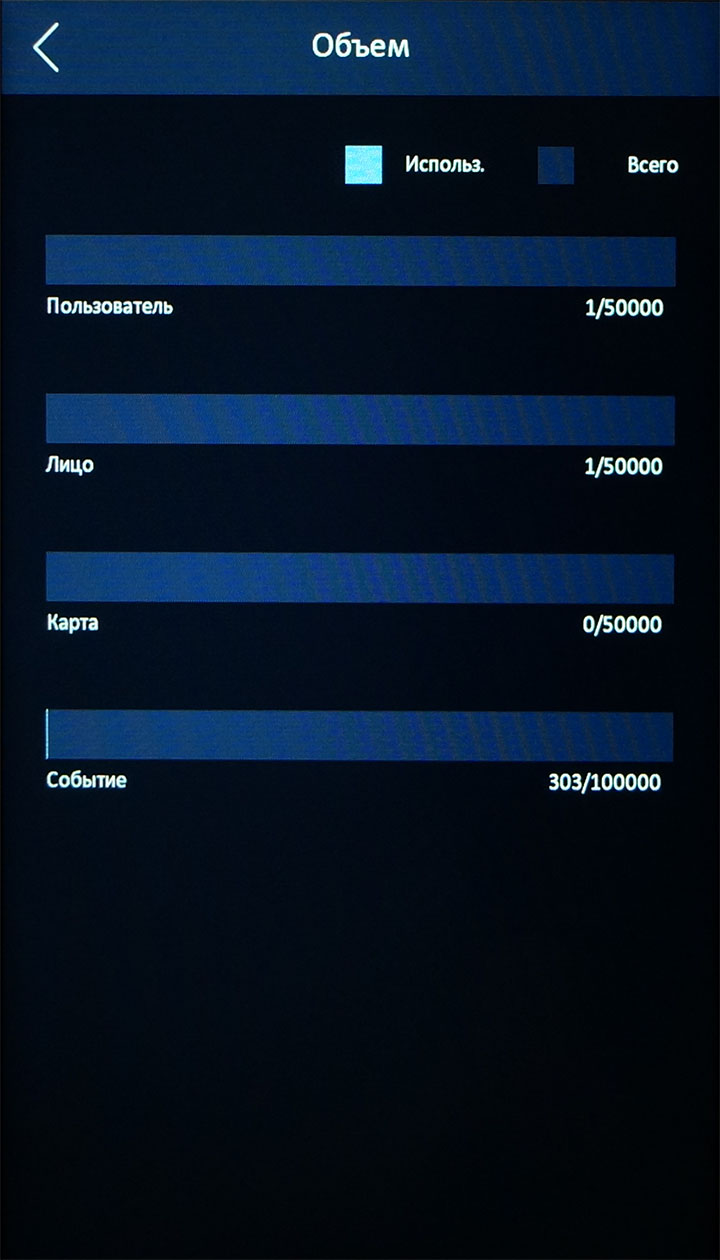Go back from the Объем screen
The height and width of the screenshot is (1260, 720).
coord(46,48)
